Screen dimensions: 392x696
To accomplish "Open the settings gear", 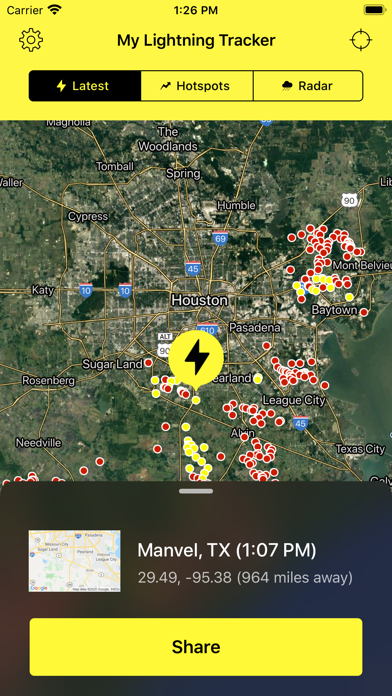I will tap(31, 40).
